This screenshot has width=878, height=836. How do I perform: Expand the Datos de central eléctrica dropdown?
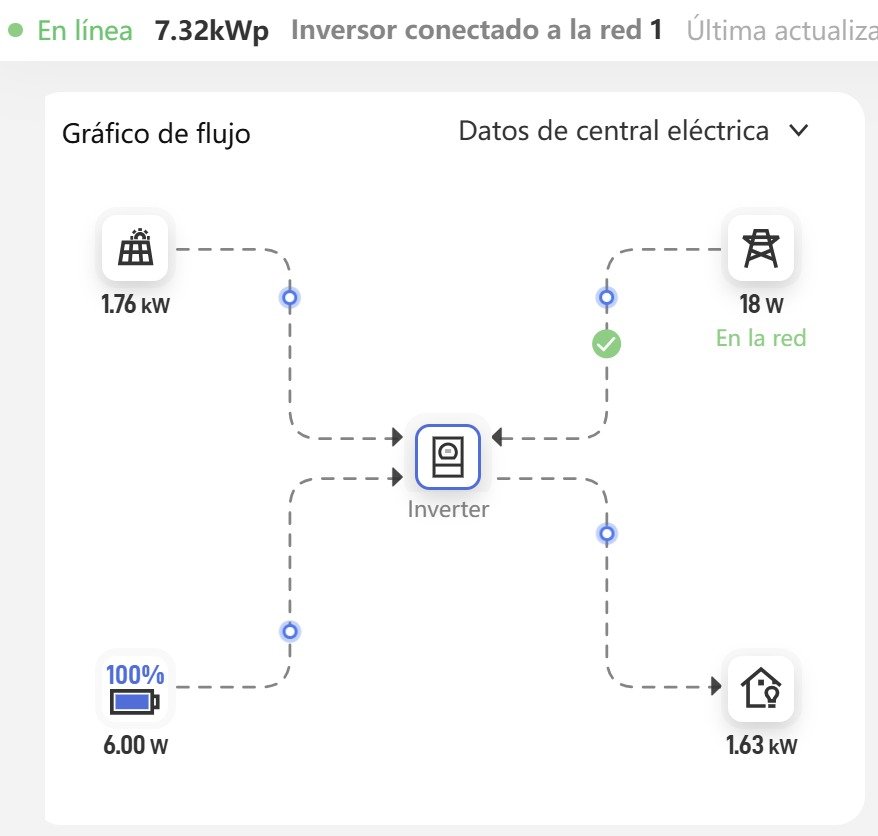633,132
